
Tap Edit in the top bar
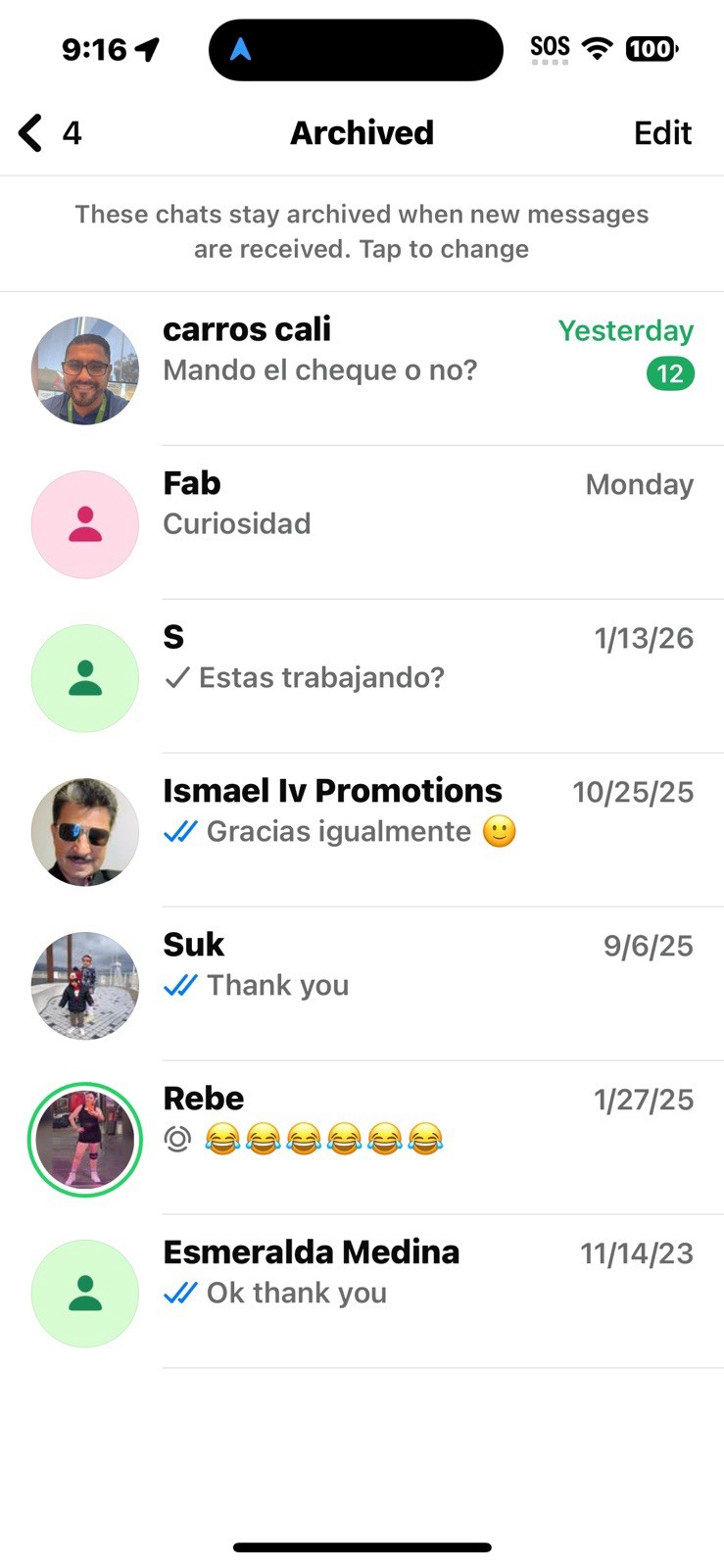click(x=662, y=132)
